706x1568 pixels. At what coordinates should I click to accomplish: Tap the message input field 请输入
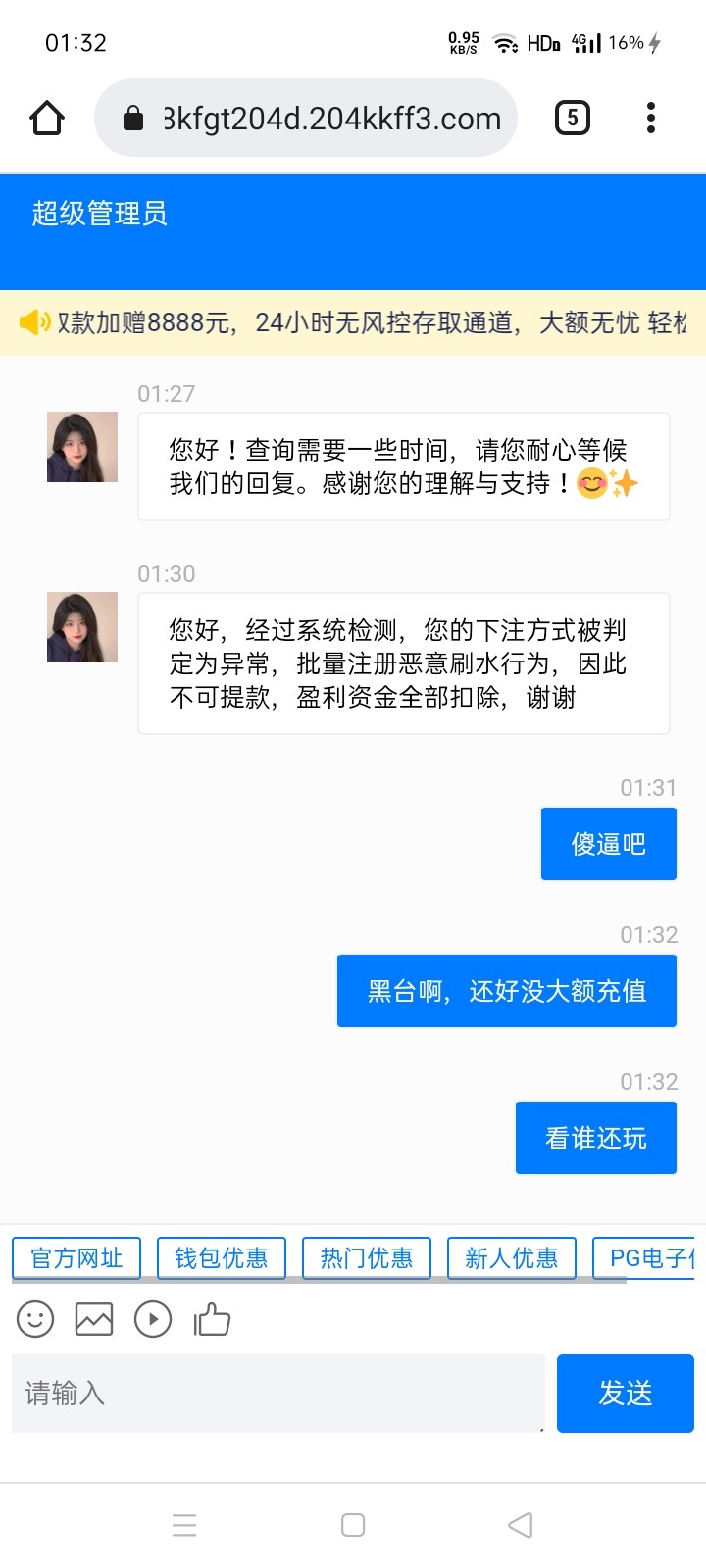pos(277,1393)
